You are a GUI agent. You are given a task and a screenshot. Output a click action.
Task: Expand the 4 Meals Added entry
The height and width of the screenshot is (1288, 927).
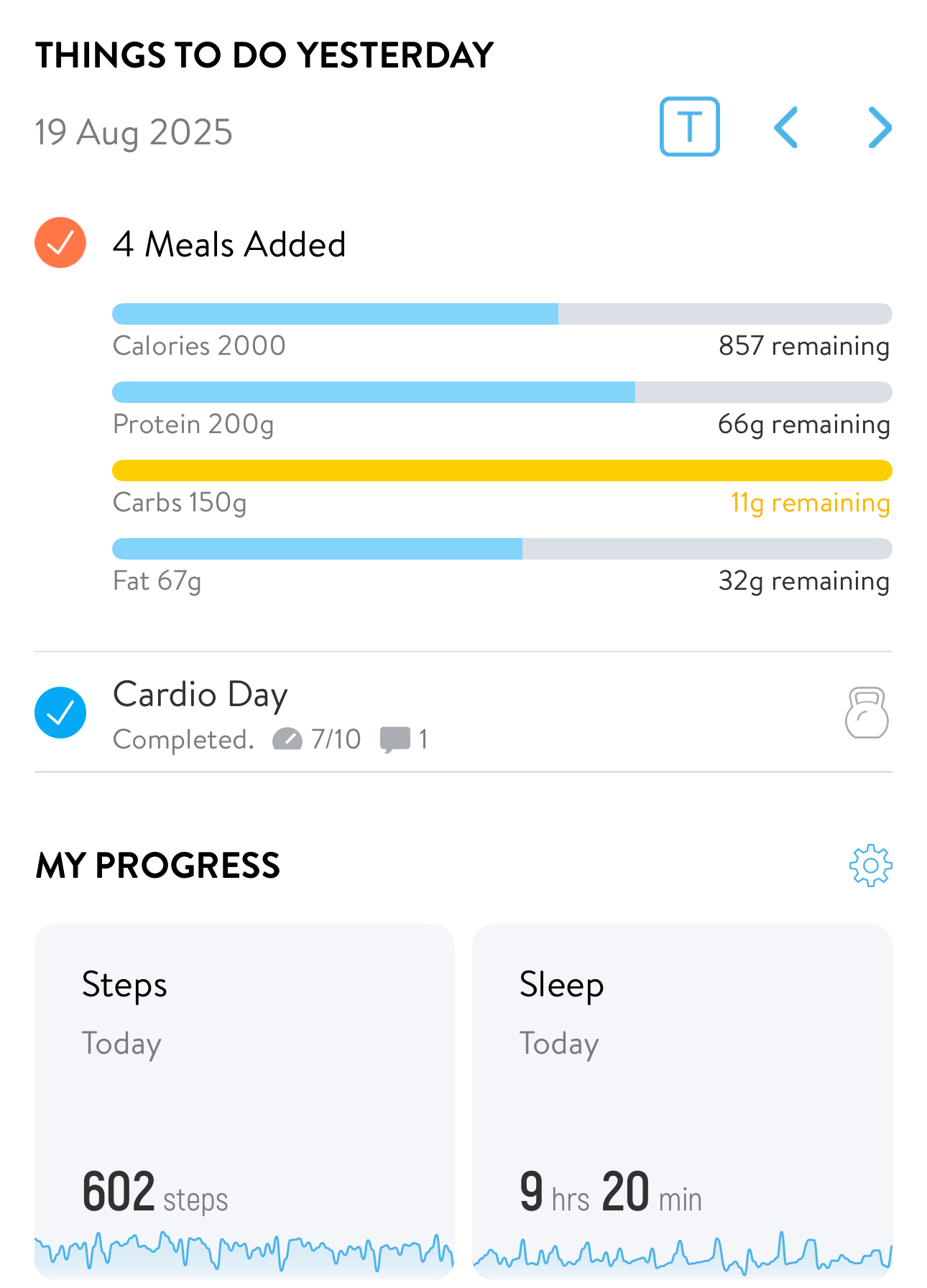pos(229,244)
